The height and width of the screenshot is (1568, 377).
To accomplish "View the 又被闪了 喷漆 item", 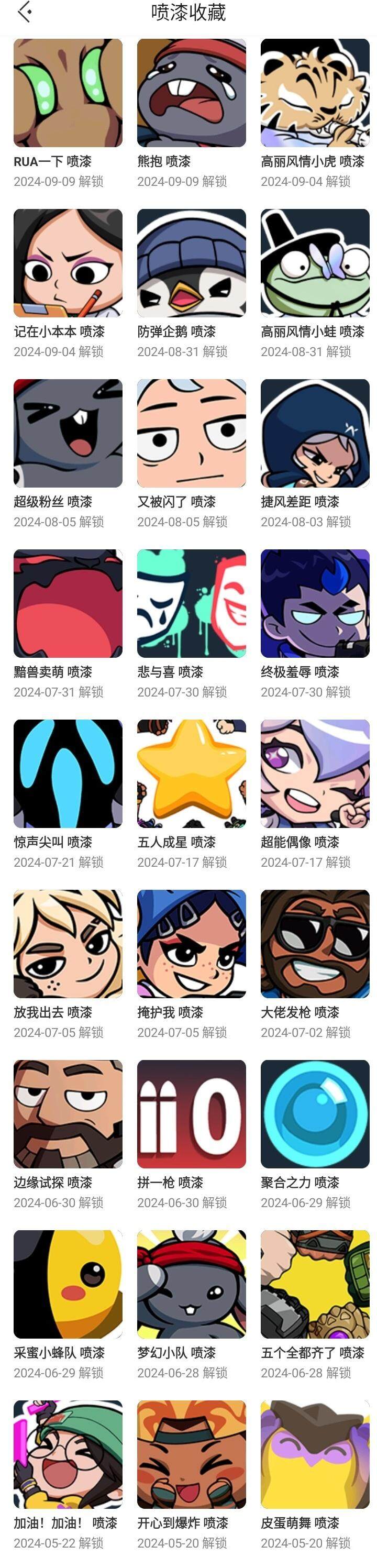I will point(191,434).
